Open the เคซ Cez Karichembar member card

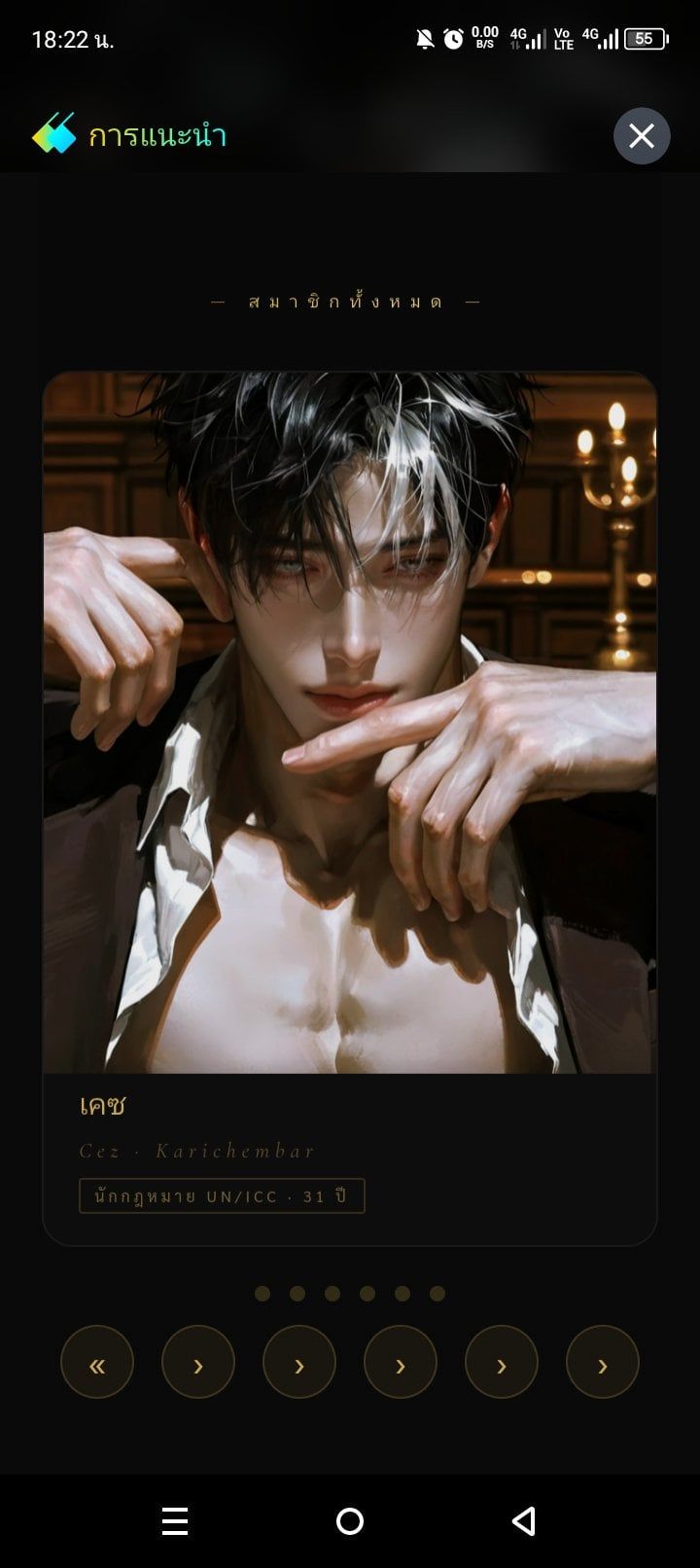click(x=350, y=808)
